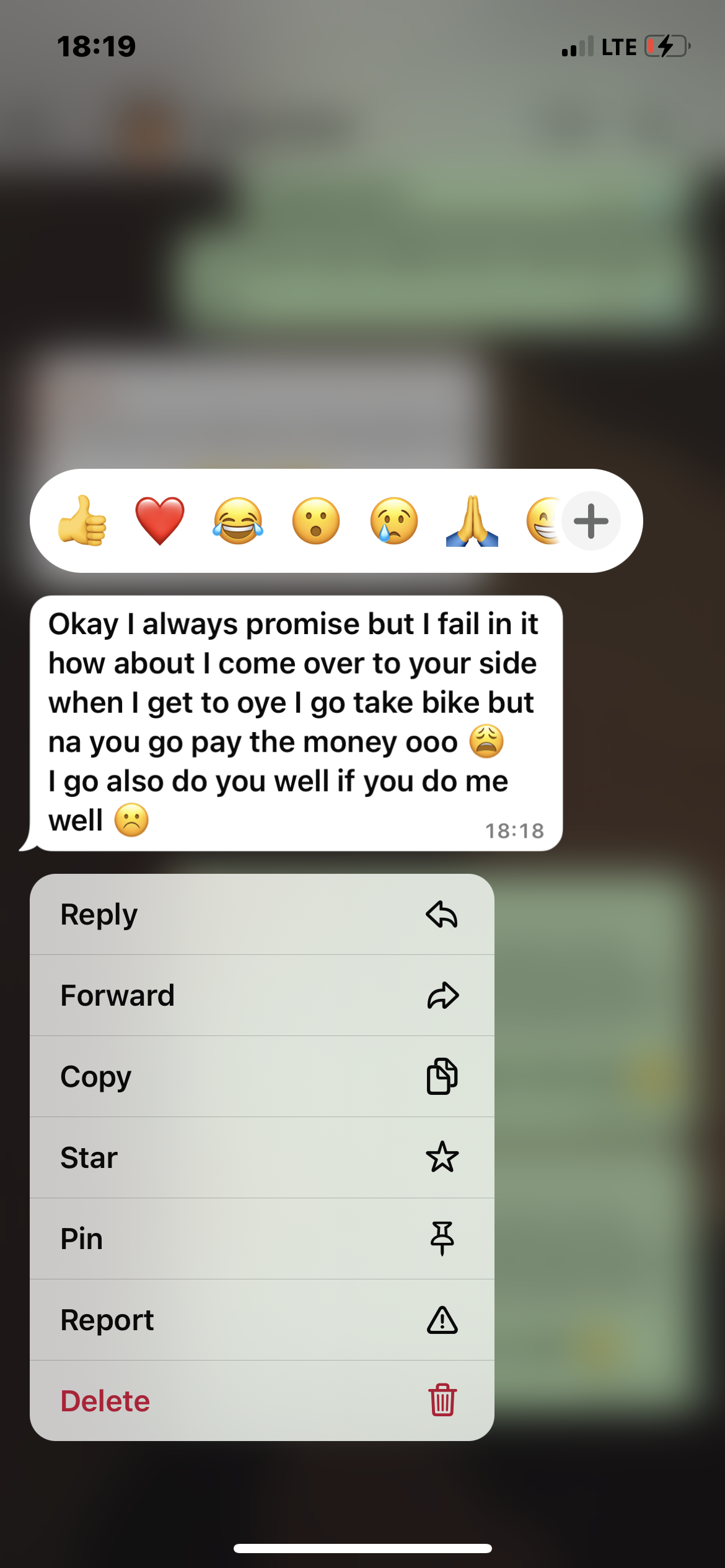
Task: Copy the message text
Action: tap(262, 1077)
